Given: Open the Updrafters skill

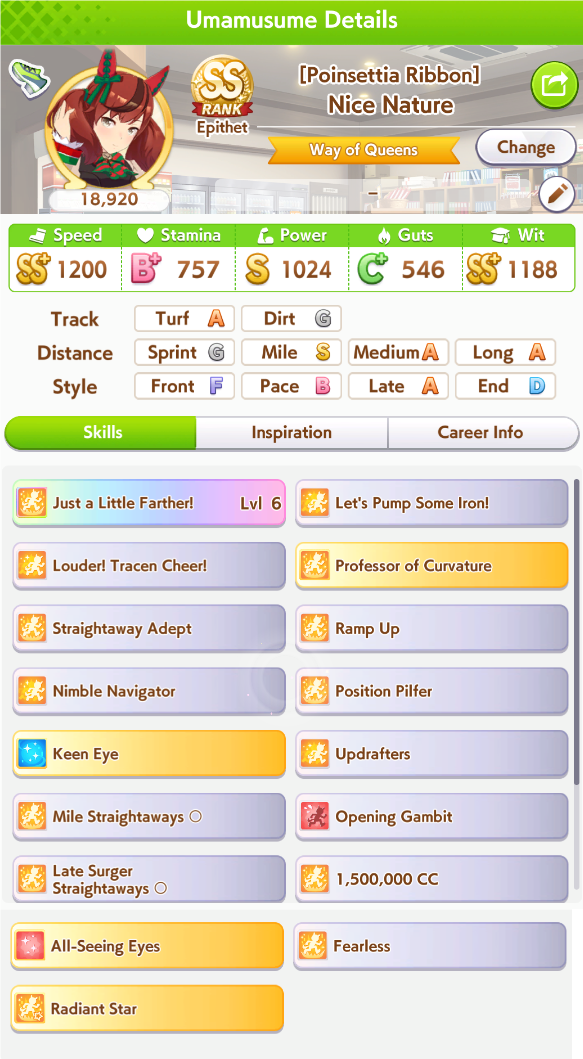Looking at the screenshot, I should point(432,754).
